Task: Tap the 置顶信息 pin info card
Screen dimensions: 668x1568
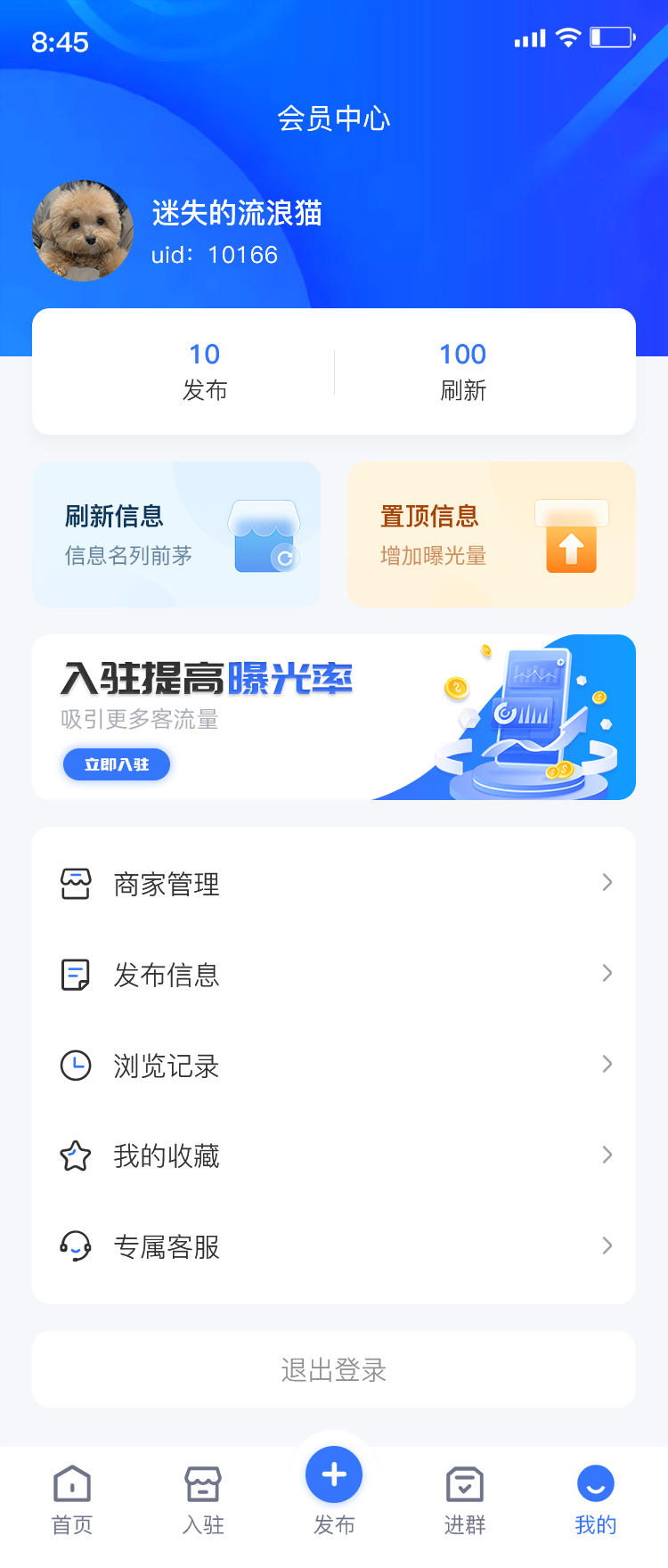Action: click(x=491, y=535)
